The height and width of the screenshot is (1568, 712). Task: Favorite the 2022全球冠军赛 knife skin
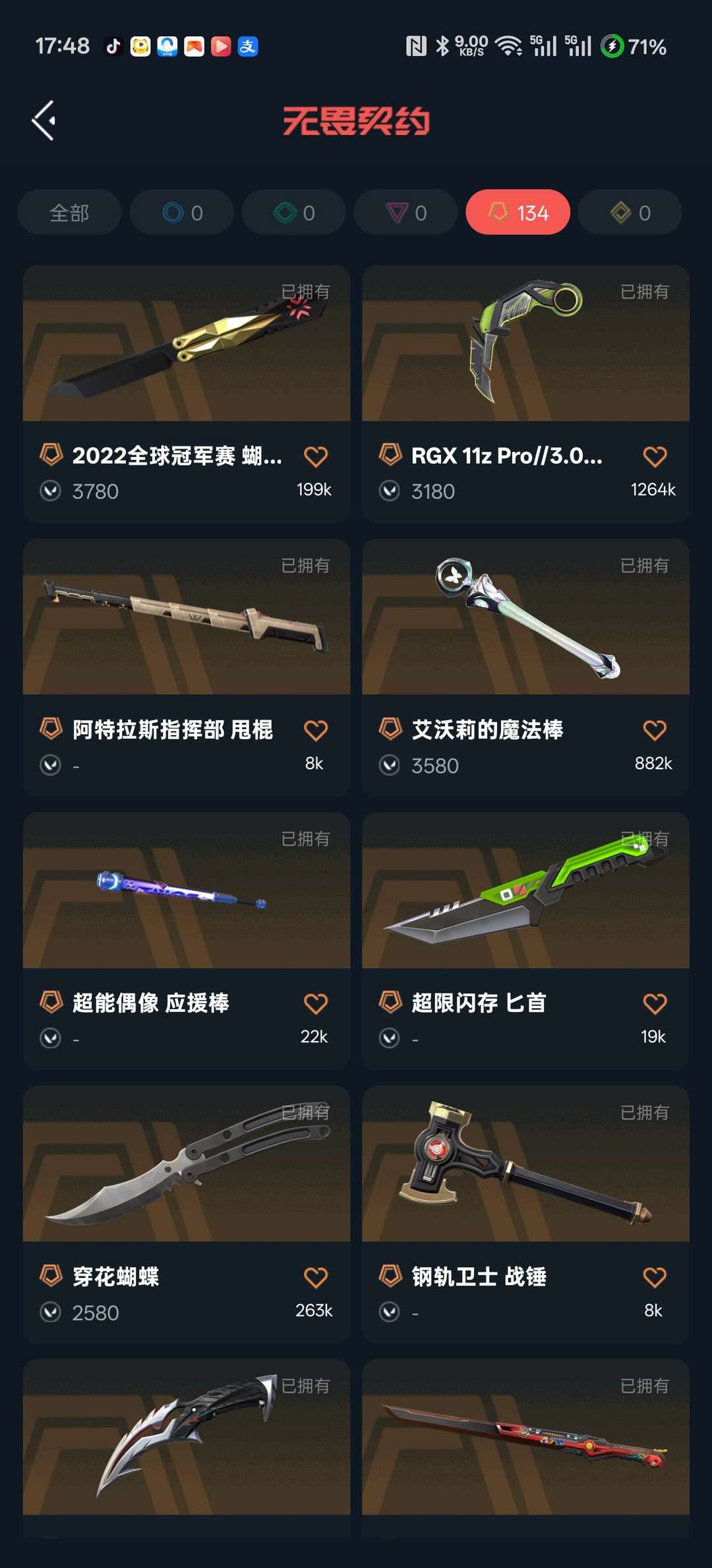click(x=315, y=456)
